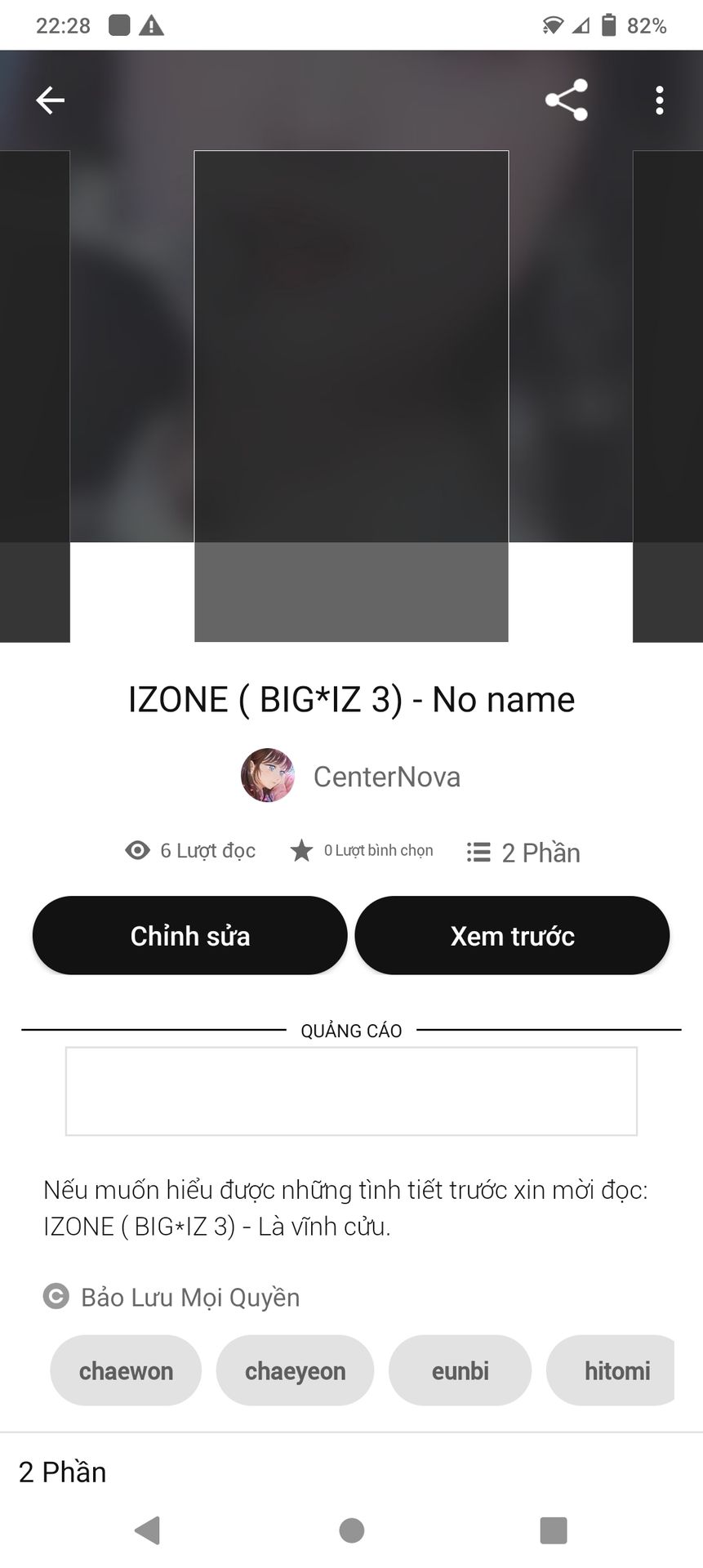Go back using the top arrow
Screen dimensions: 703x1568
[50, 100]
